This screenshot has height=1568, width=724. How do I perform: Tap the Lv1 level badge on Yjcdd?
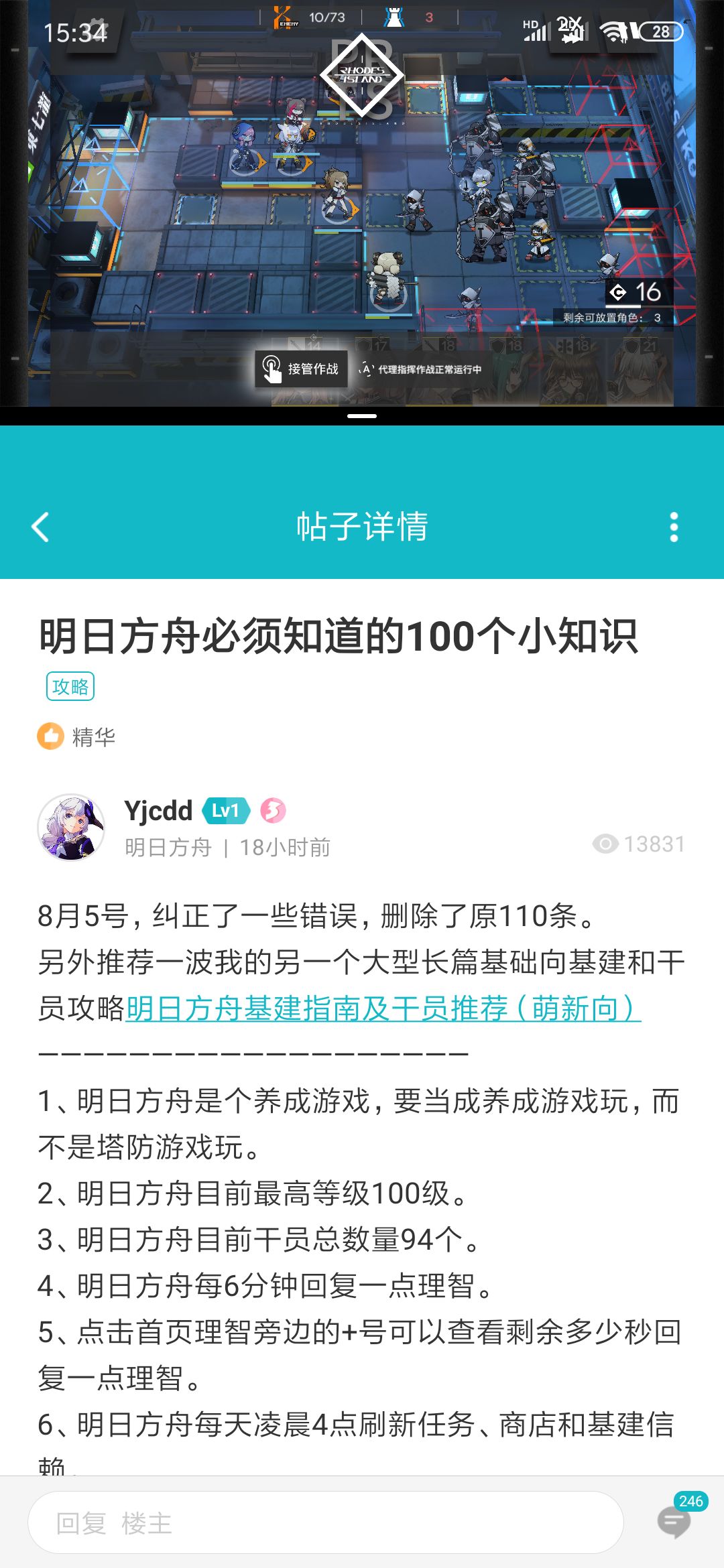[x=228, y=811]
